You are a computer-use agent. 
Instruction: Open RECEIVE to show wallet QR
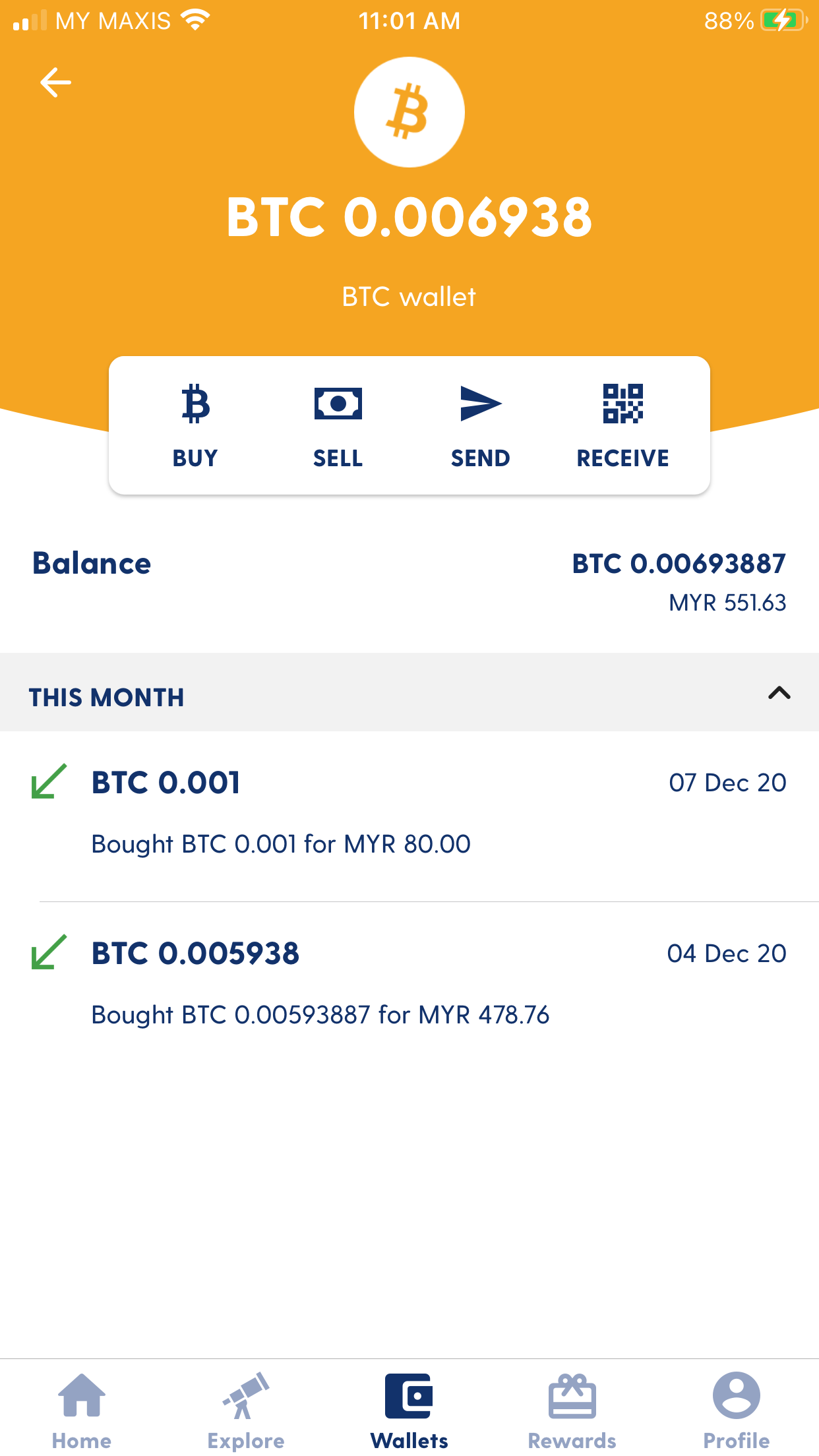pos(622,426)
